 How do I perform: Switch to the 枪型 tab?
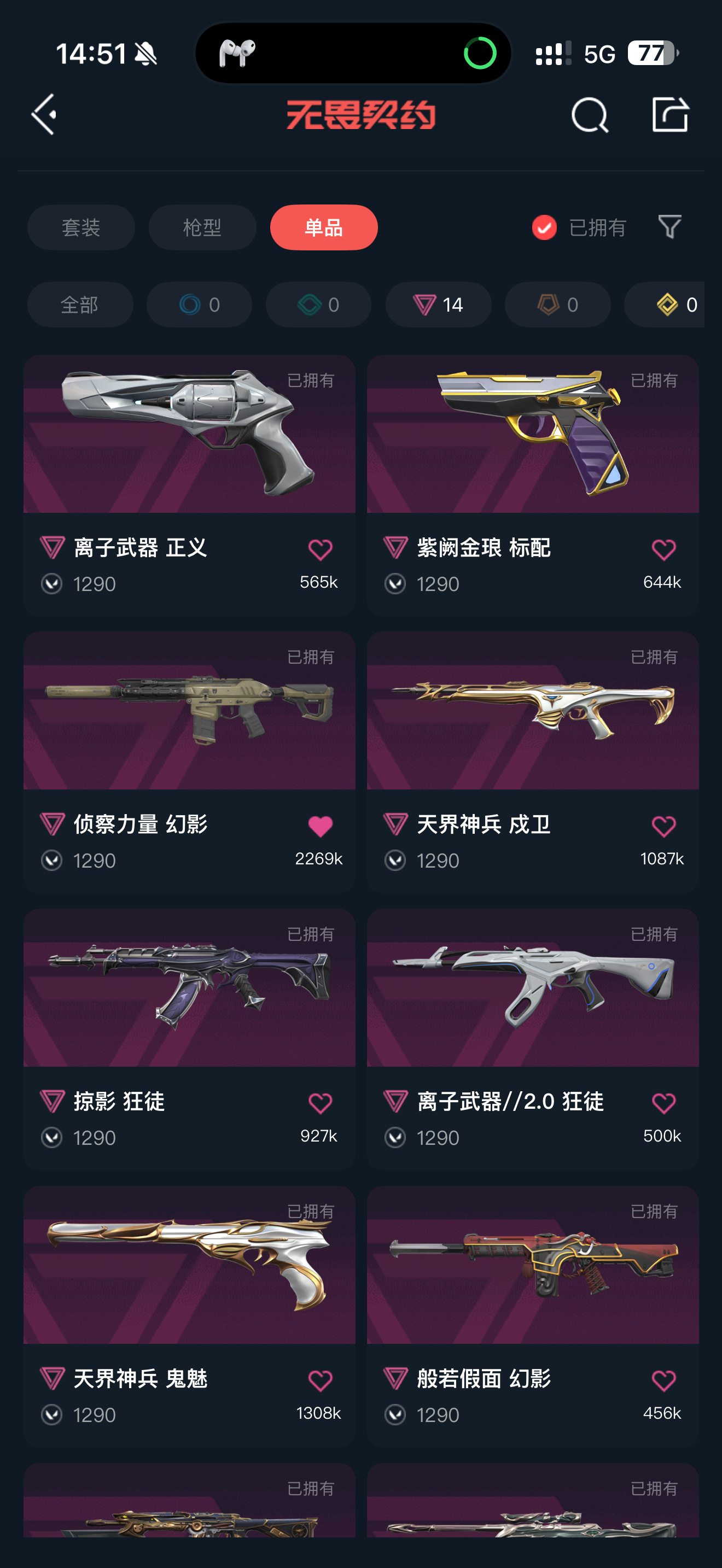202,227
